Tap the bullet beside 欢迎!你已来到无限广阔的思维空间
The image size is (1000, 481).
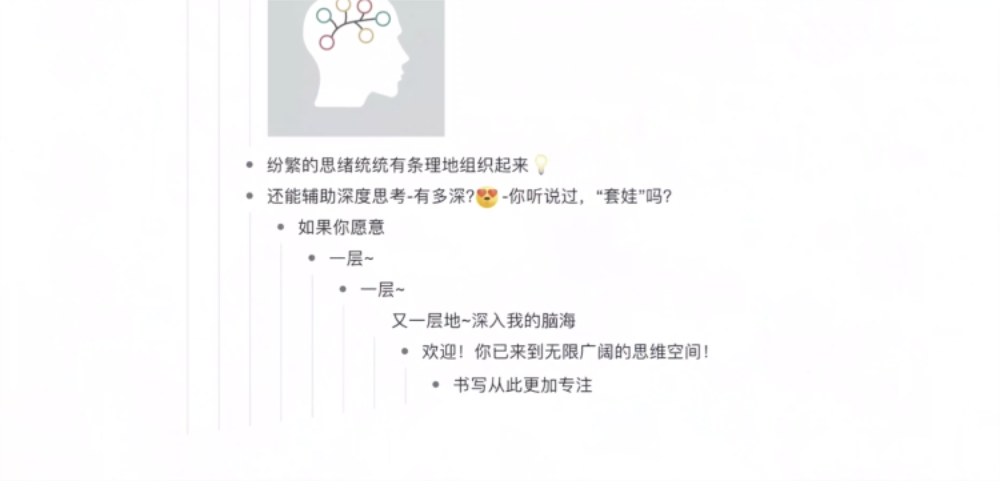pos(405,352)
